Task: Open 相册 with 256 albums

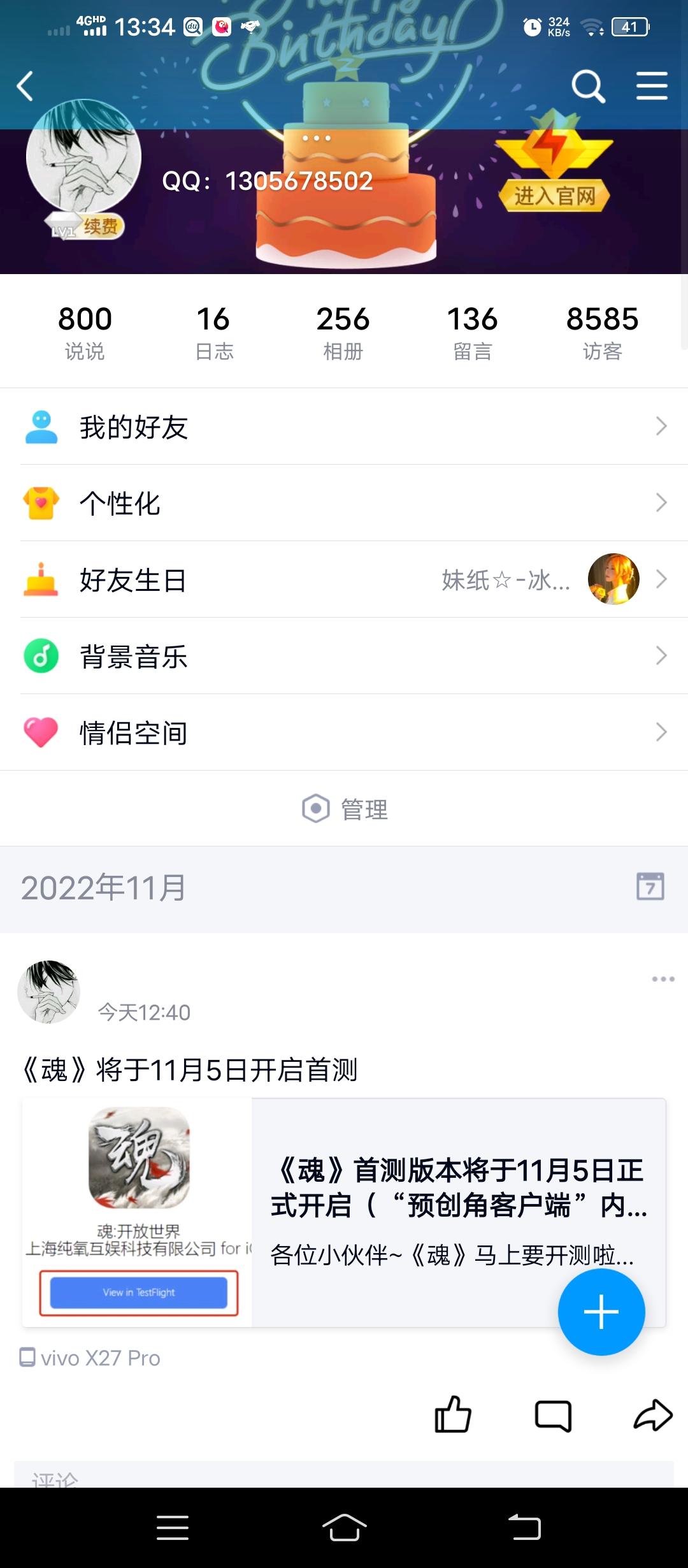Action: [x=343, y=332]
